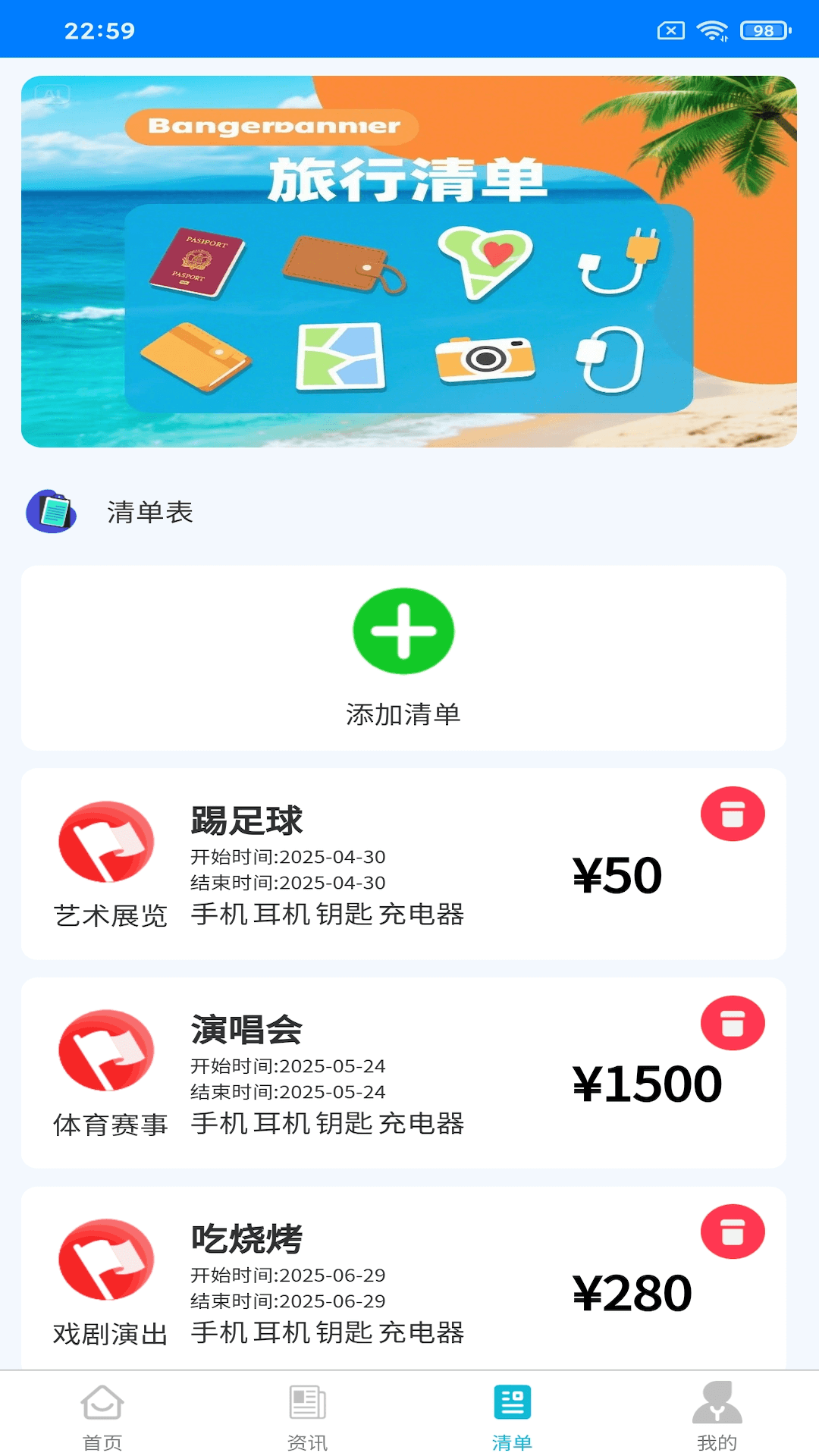Switch to the 首页 tab

pyautogui.click(x=102, y=1415)
